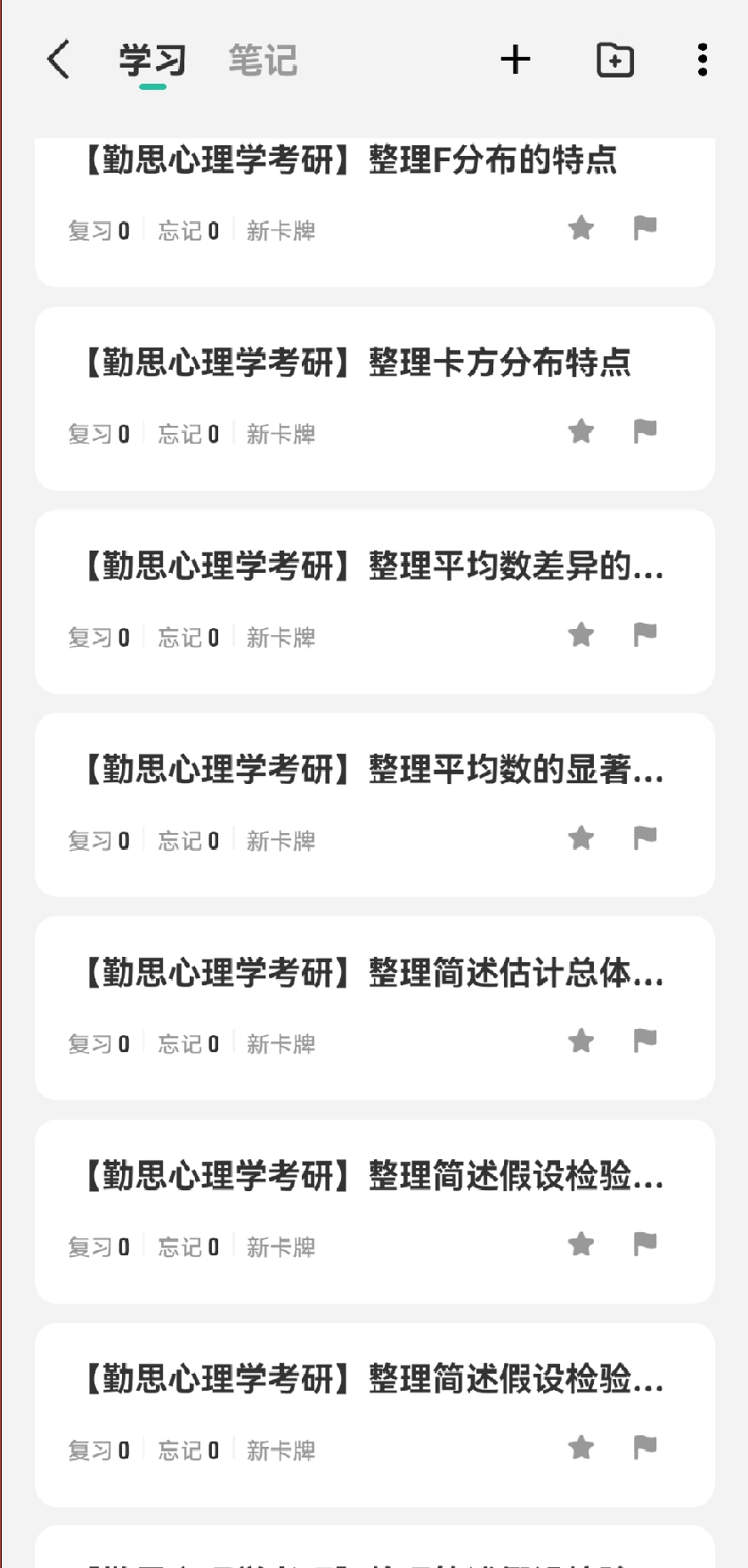Image resolution: width=748 pixels, height=1568 pixels.
Task: Flag the 整理卡方分布特点 card
Action: click(645, 431)
